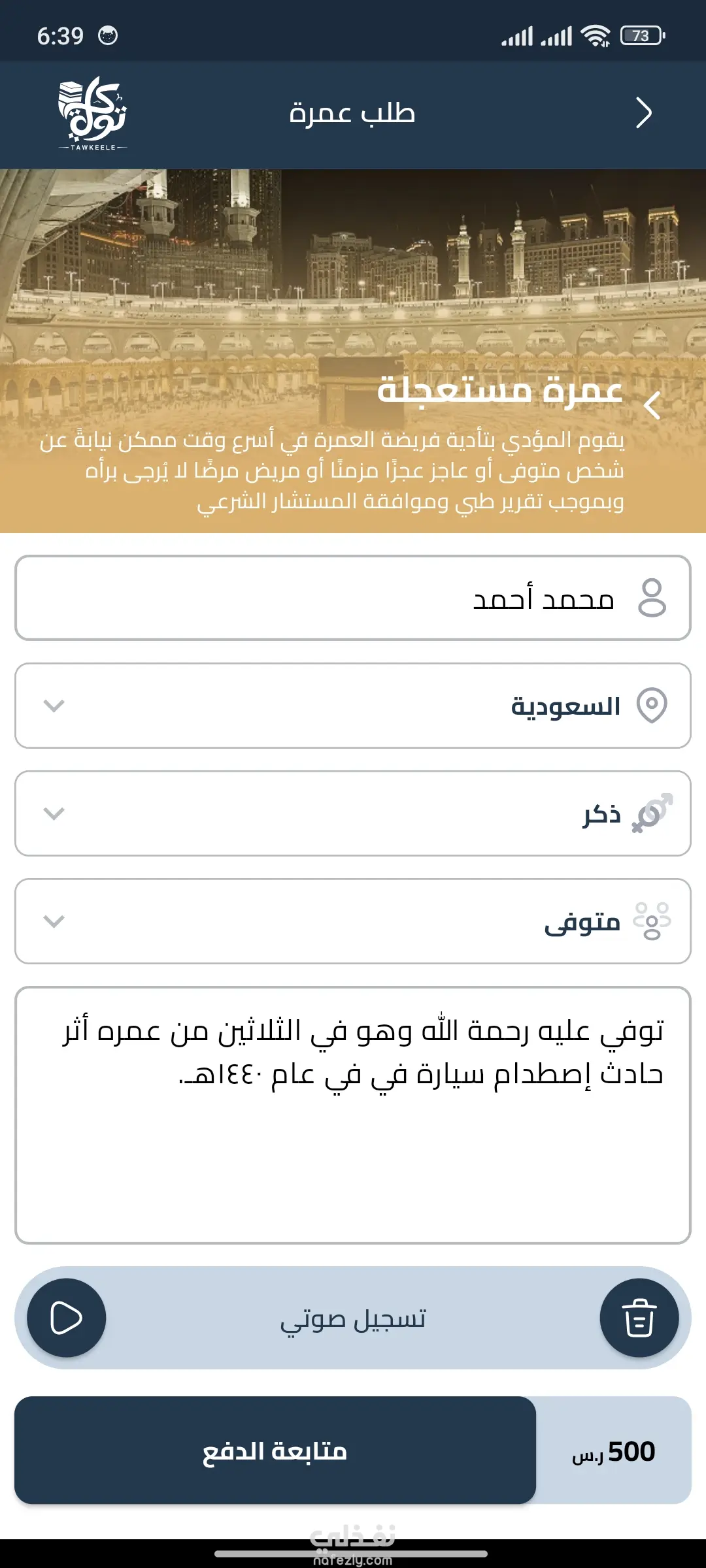
Task: Play the voice recording
Action: pos(66,1318)
